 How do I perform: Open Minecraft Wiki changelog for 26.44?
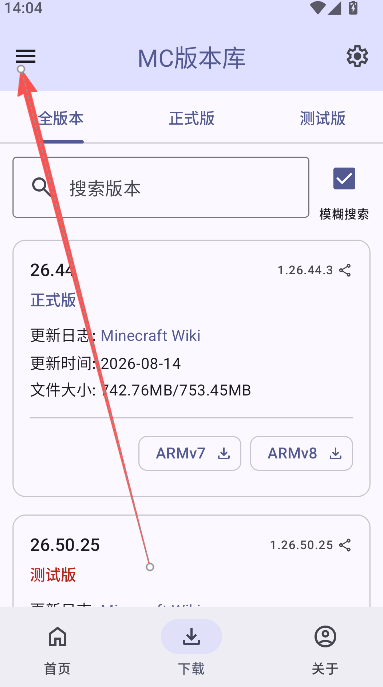(x=150, y=336)
